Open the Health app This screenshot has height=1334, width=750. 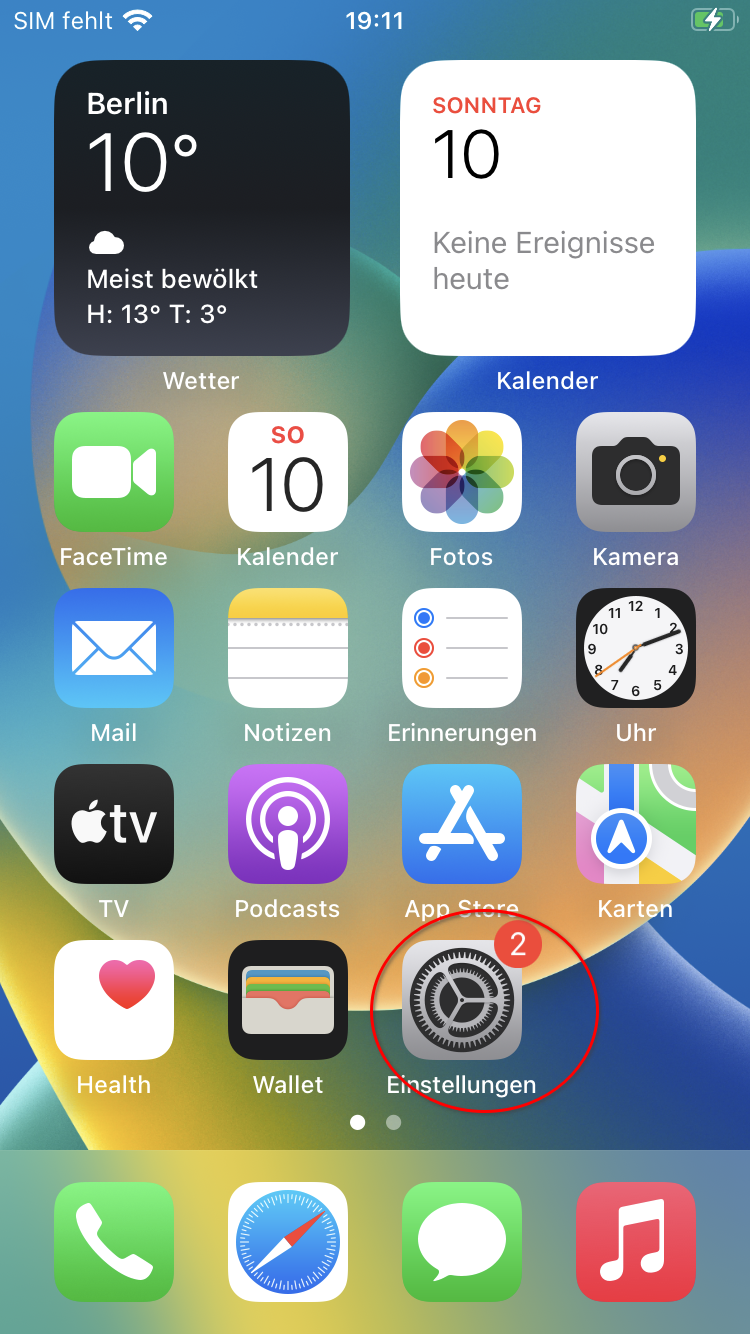(x=114, y=1000)
